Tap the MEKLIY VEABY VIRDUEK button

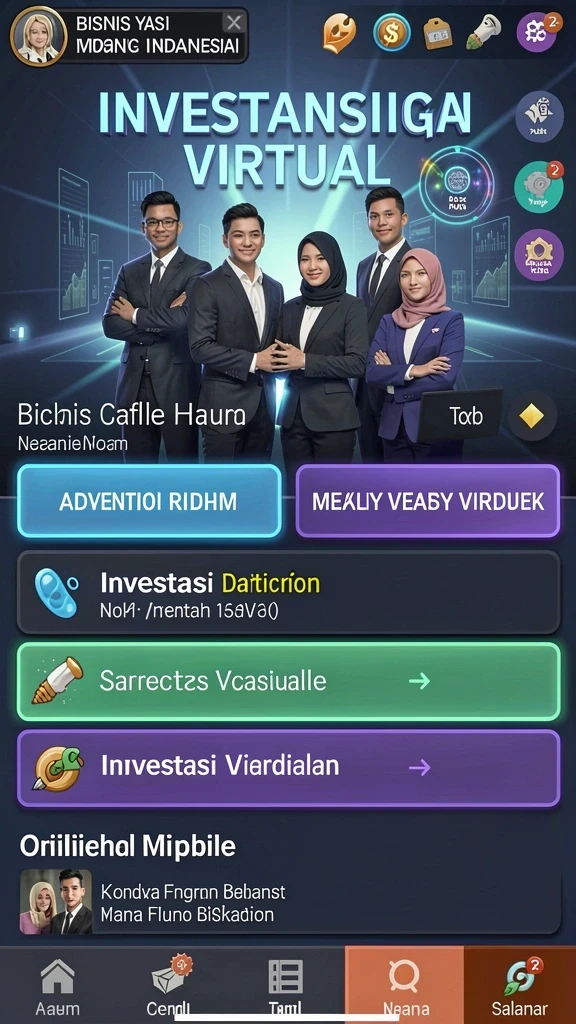click(x=428, y=501)
